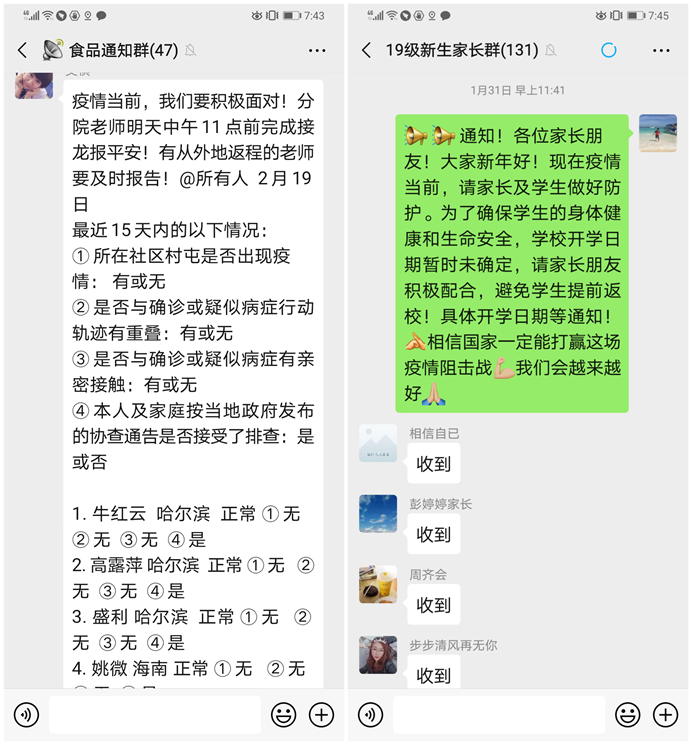Tap voice input icon in 19级新生家长群
This screenshot has height=745, width=692.
point(371,715)
